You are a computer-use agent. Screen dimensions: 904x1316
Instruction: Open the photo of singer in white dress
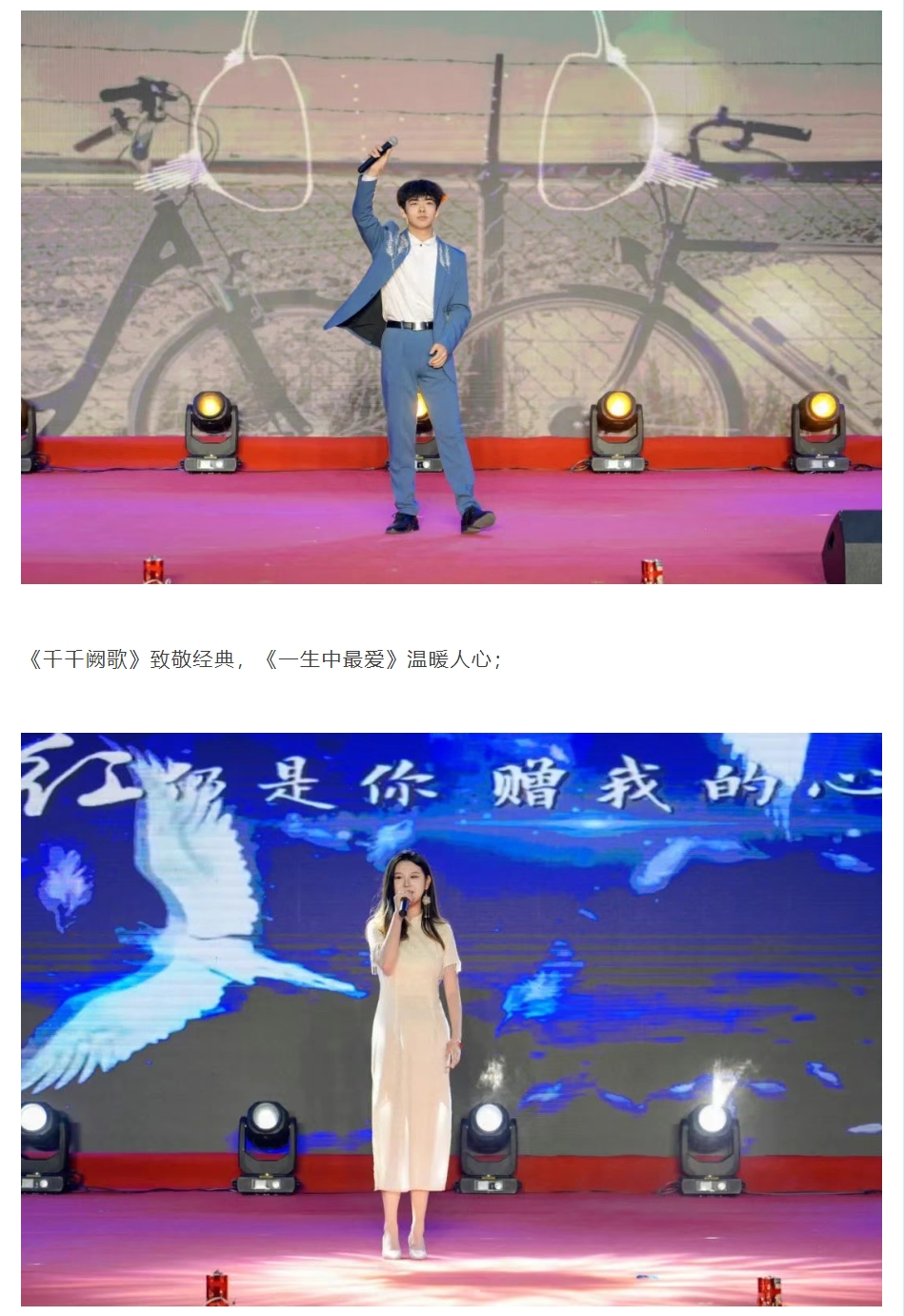[452, 1019]
